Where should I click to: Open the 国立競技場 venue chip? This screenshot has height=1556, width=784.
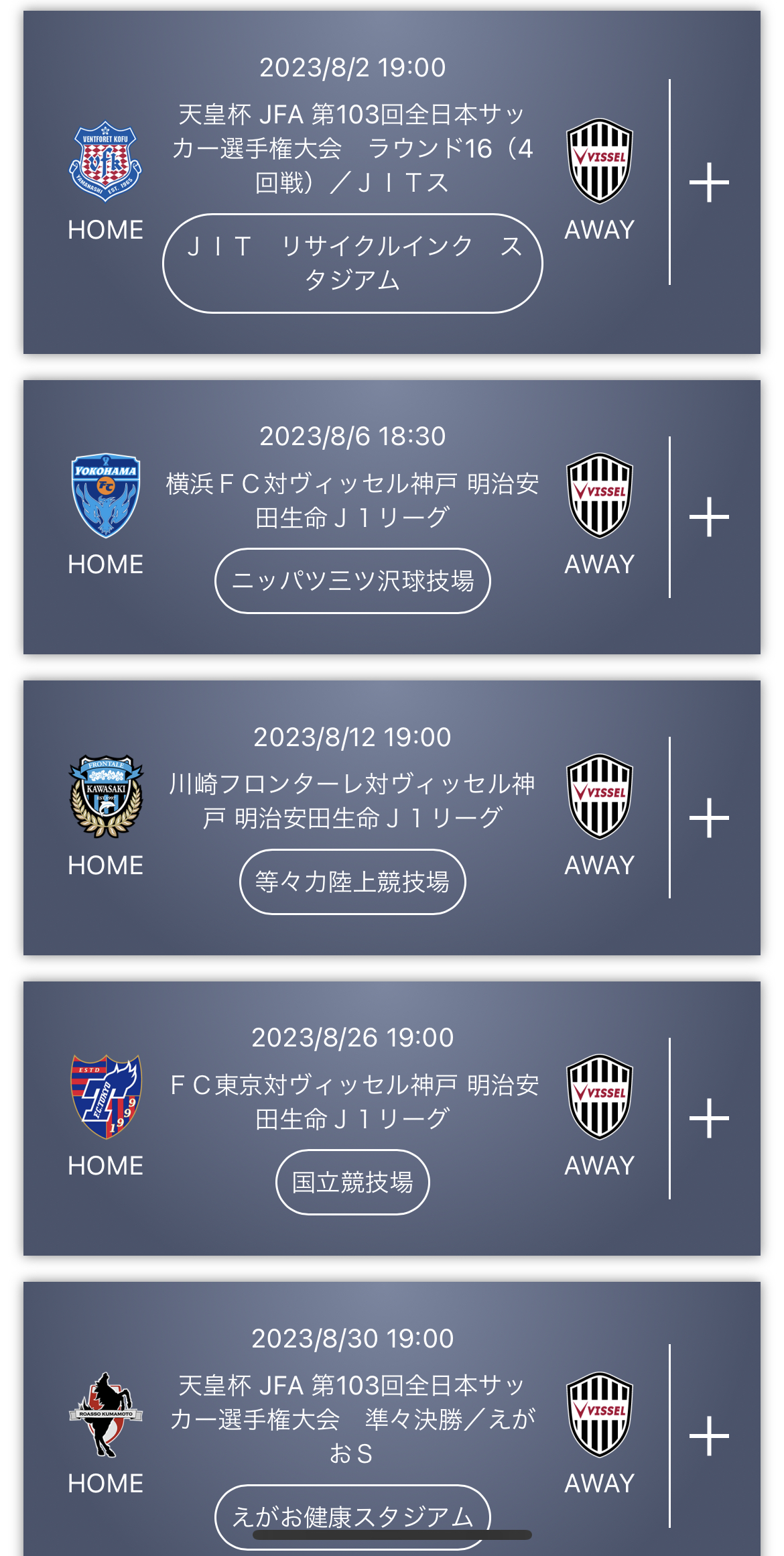pyautogui.click(x=352, y=1182)
